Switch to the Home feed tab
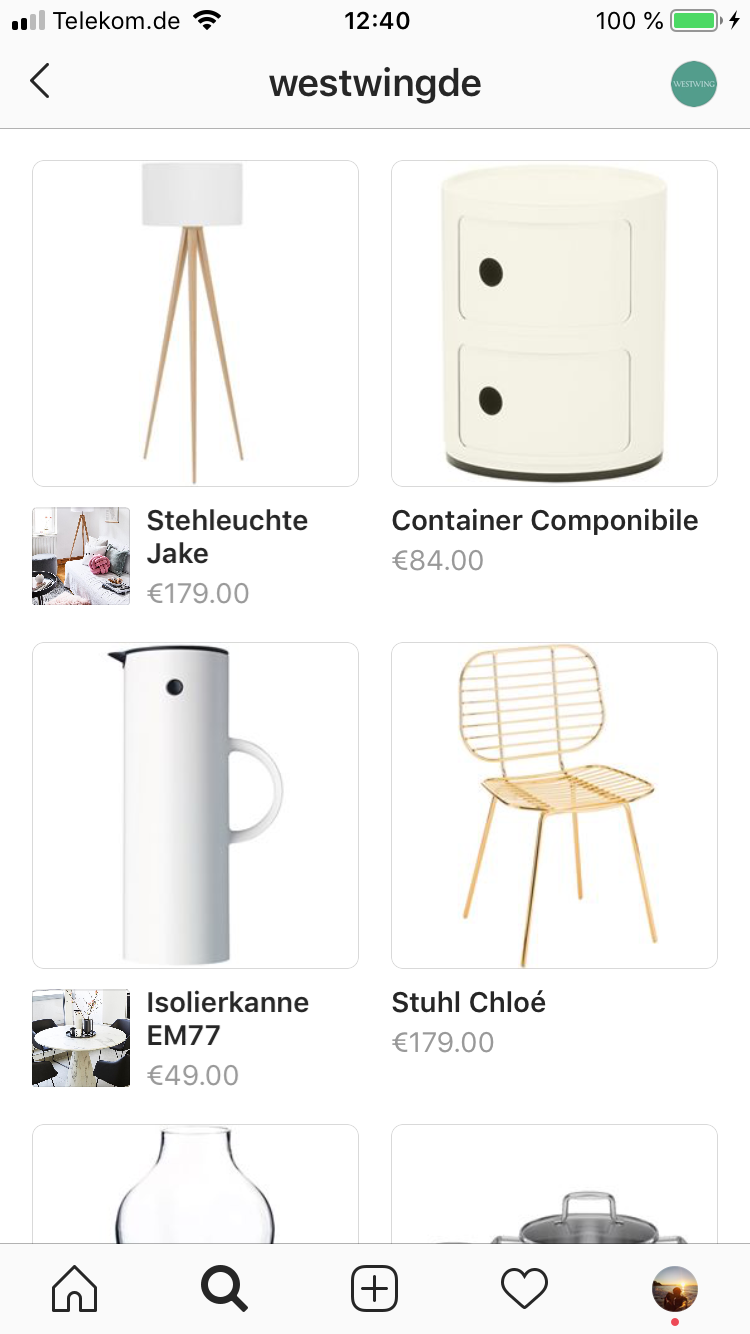The width and height of the screenshot is (750, 1334). [x=75, y=1288]
